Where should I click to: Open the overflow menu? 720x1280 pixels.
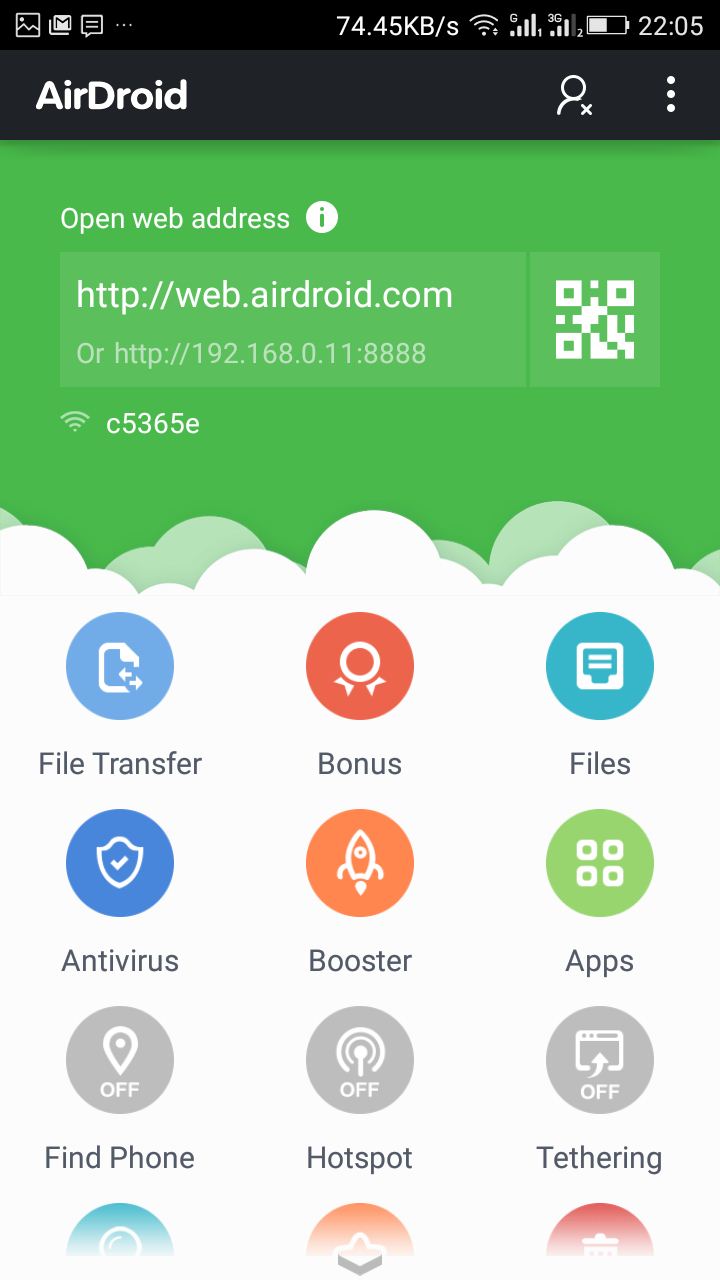671,95
